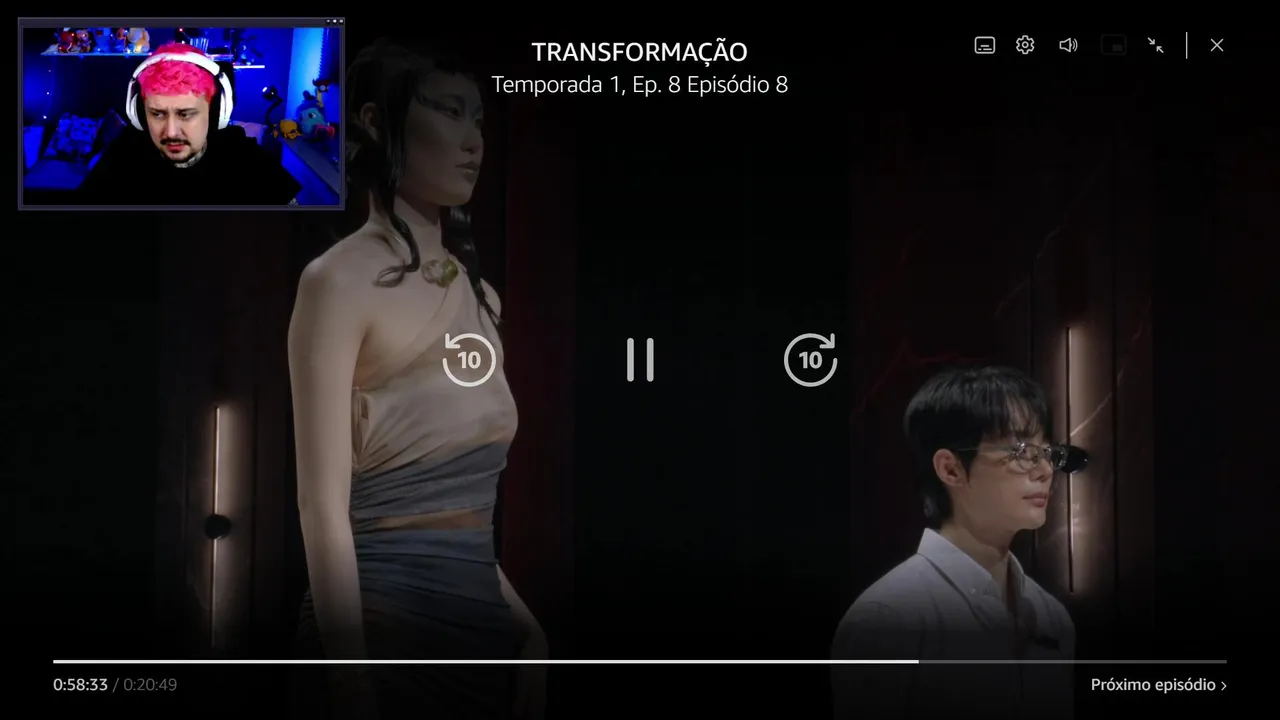The image size is (1280, 720).
Task: Open the playback settings gear
Action: click(x=1025, y=45)
